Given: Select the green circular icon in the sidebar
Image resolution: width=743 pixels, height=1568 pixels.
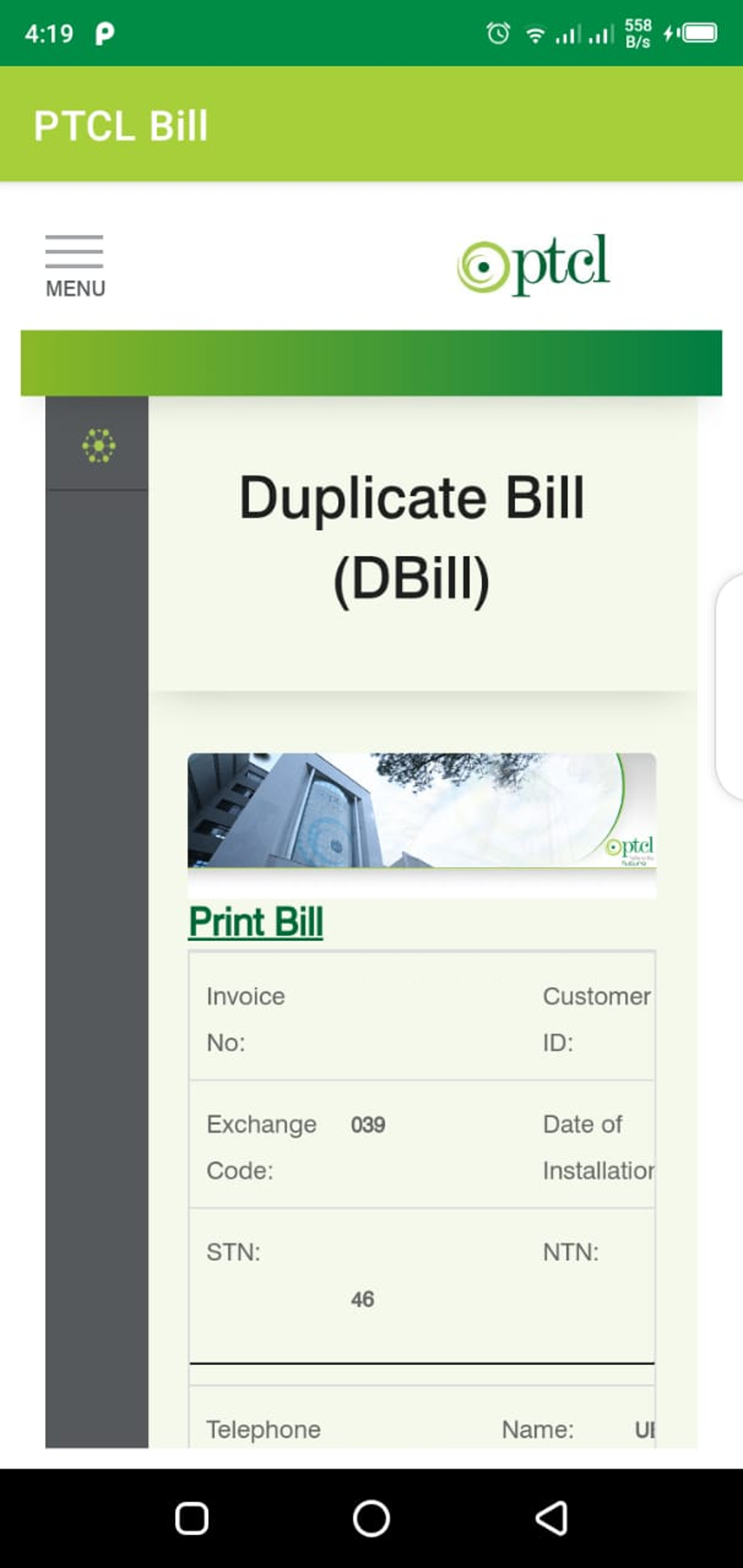Looking at the screenshot, I should point(98,444).
